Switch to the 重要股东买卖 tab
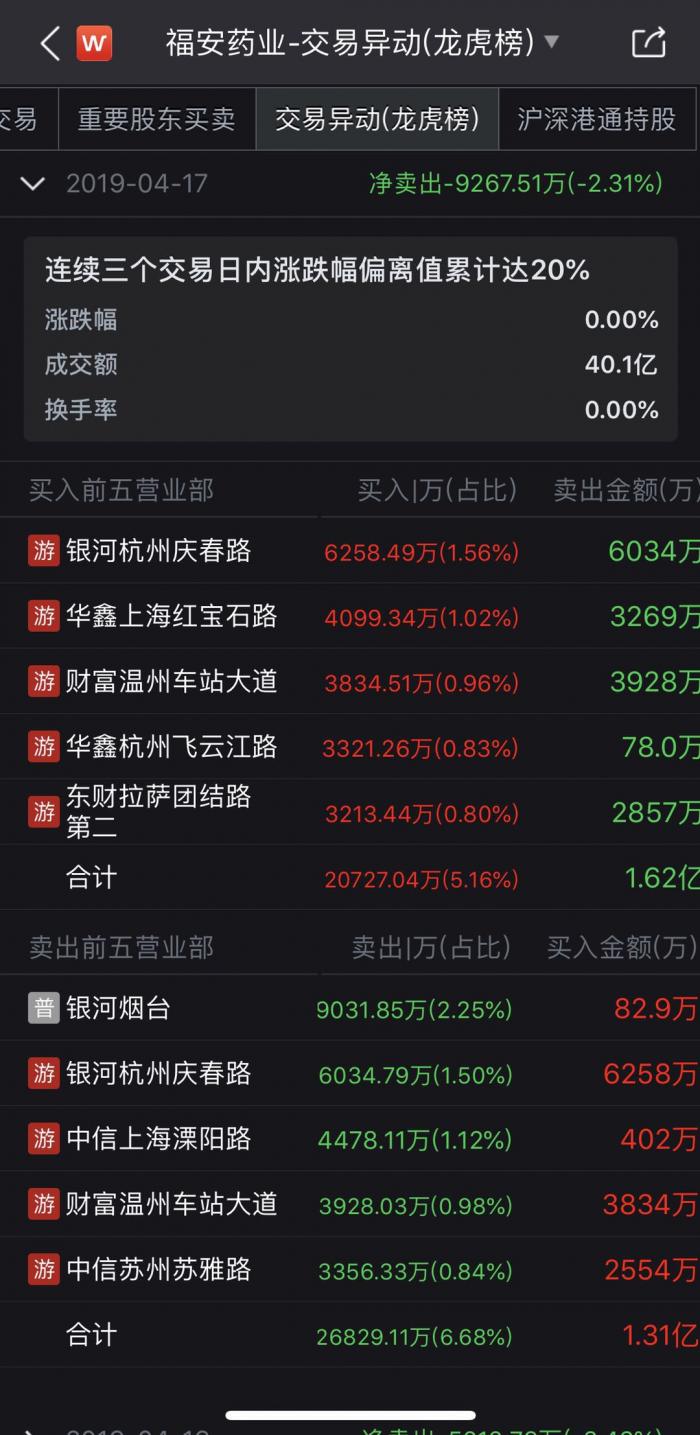 coord(157,120)
